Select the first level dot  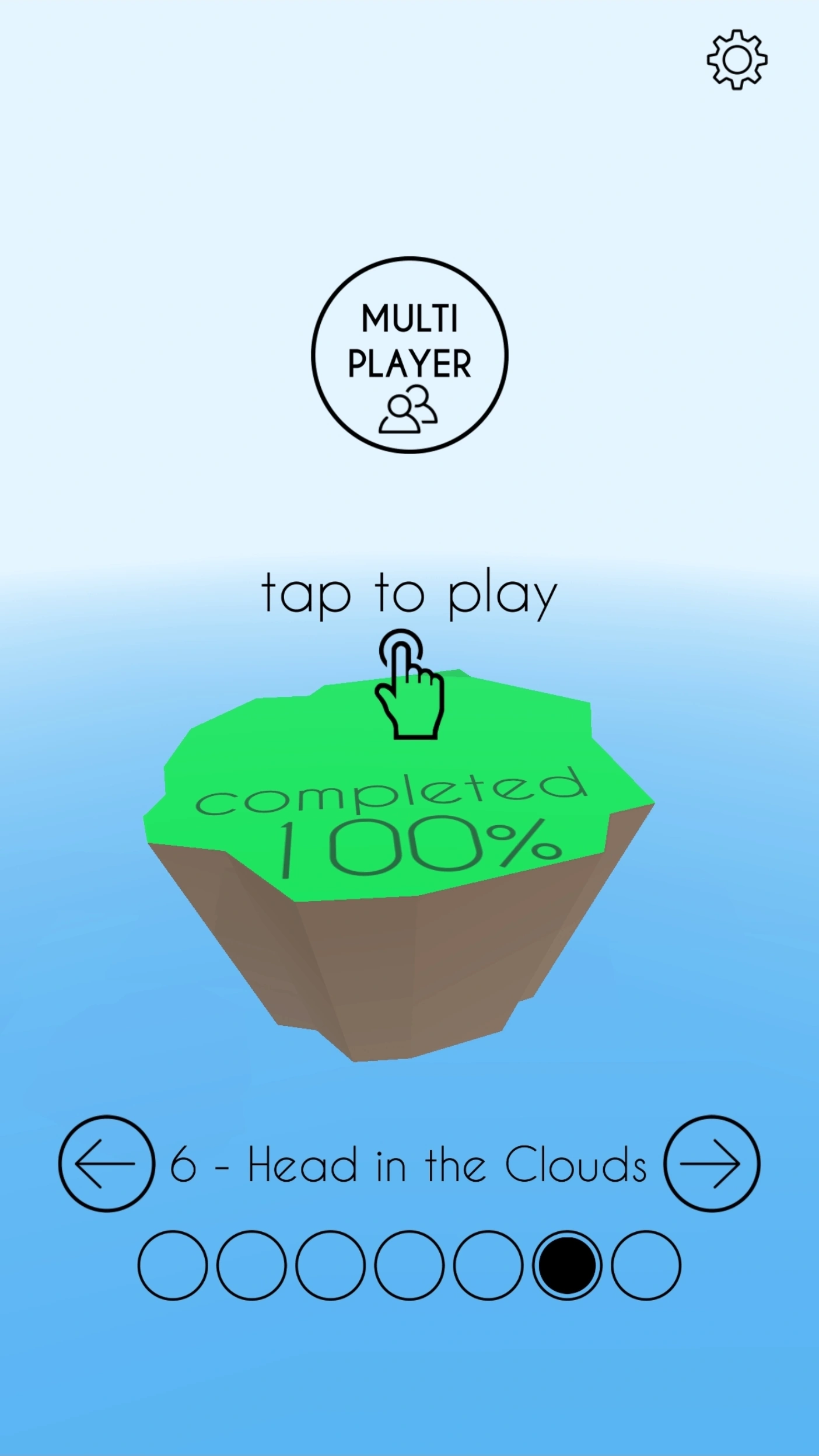tap(173, 1266)
